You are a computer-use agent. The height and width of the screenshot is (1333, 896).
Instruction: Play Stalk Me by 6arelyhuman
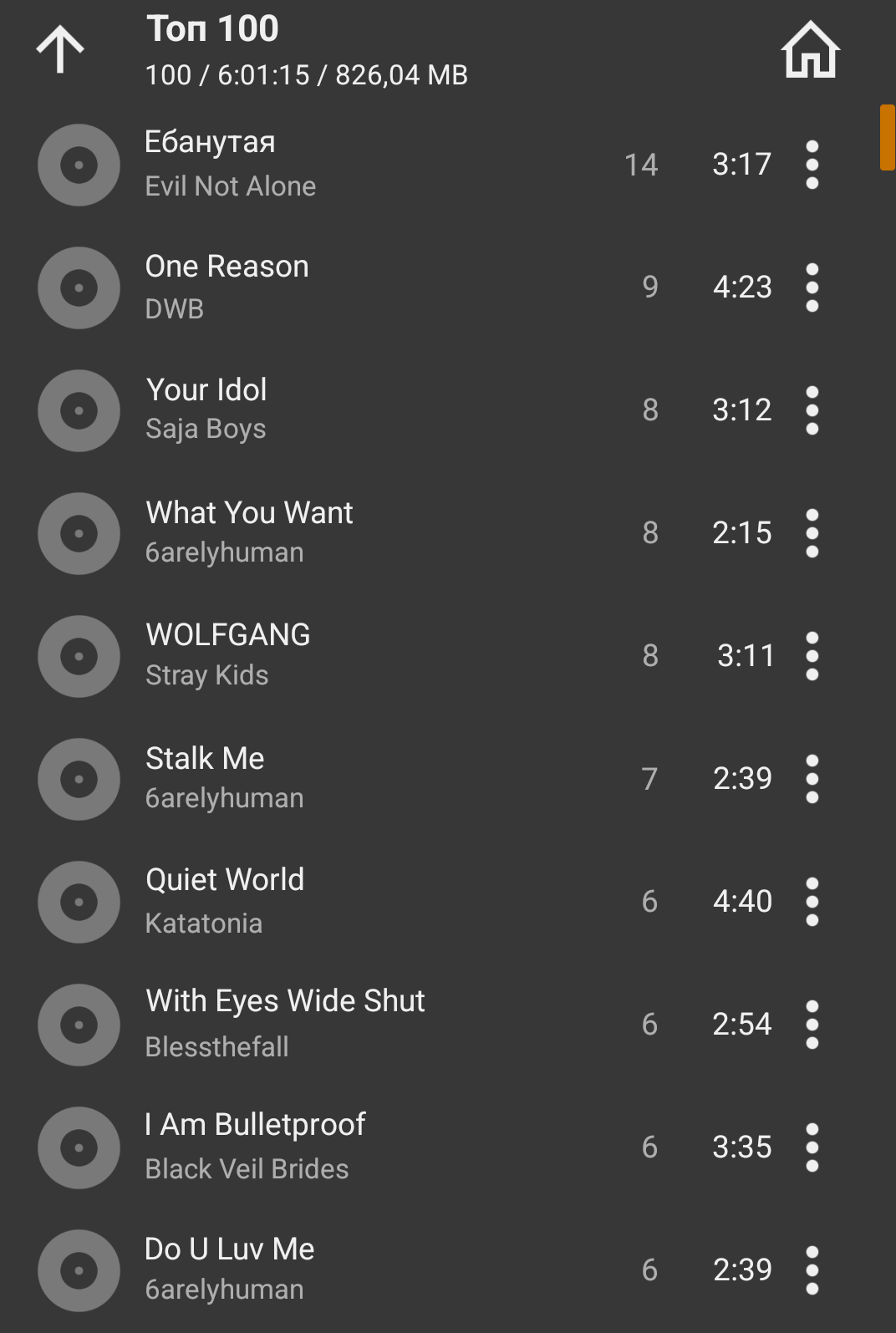pyautogui.click(x=334, y=779)
